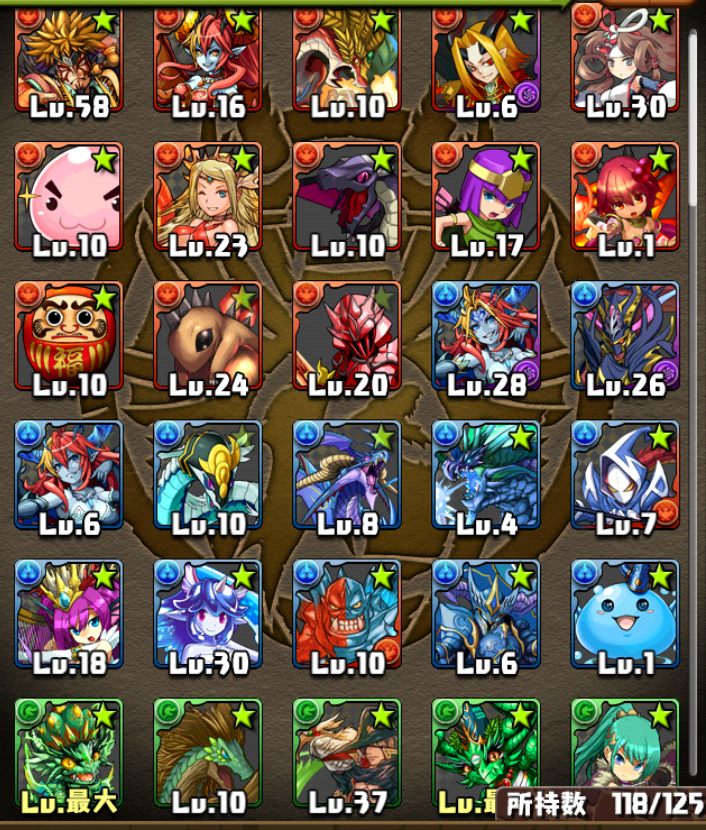This screenshot has width=706, height=830.
Task: Choose the purple-haired girl at Lv.18
Action: tap(68, 613)
